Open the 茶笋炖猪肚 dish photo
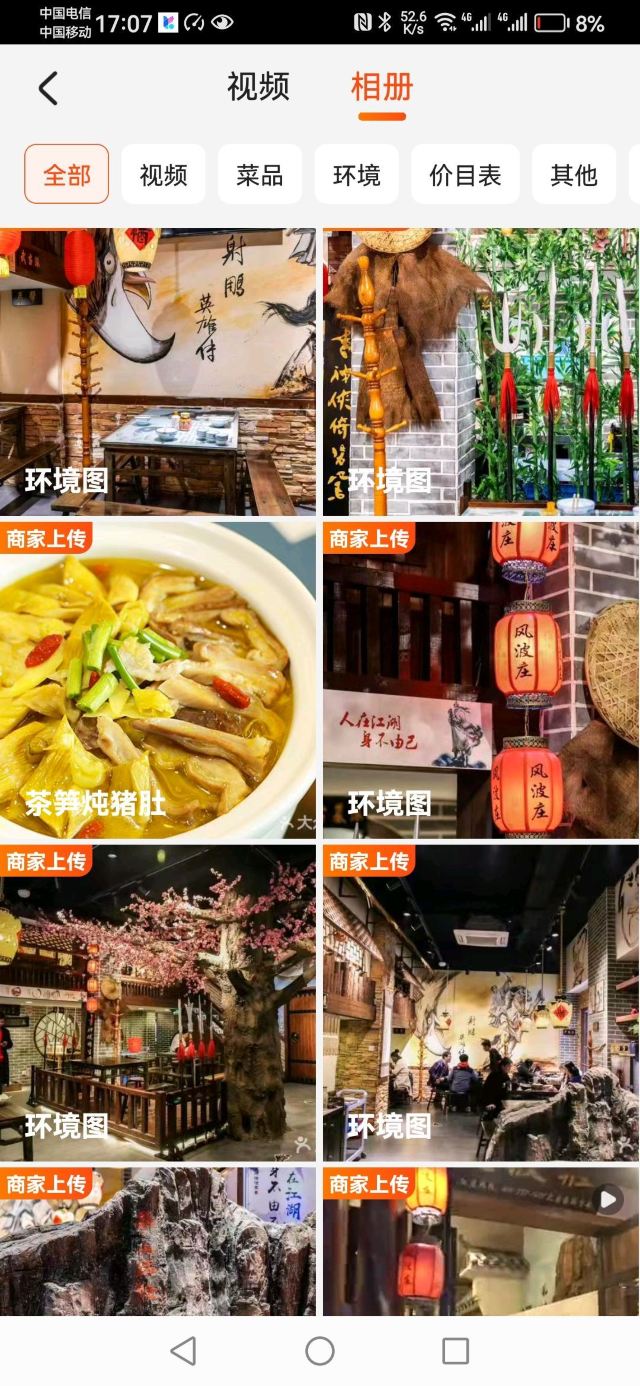640x1386 pixels. click(157, 680)
